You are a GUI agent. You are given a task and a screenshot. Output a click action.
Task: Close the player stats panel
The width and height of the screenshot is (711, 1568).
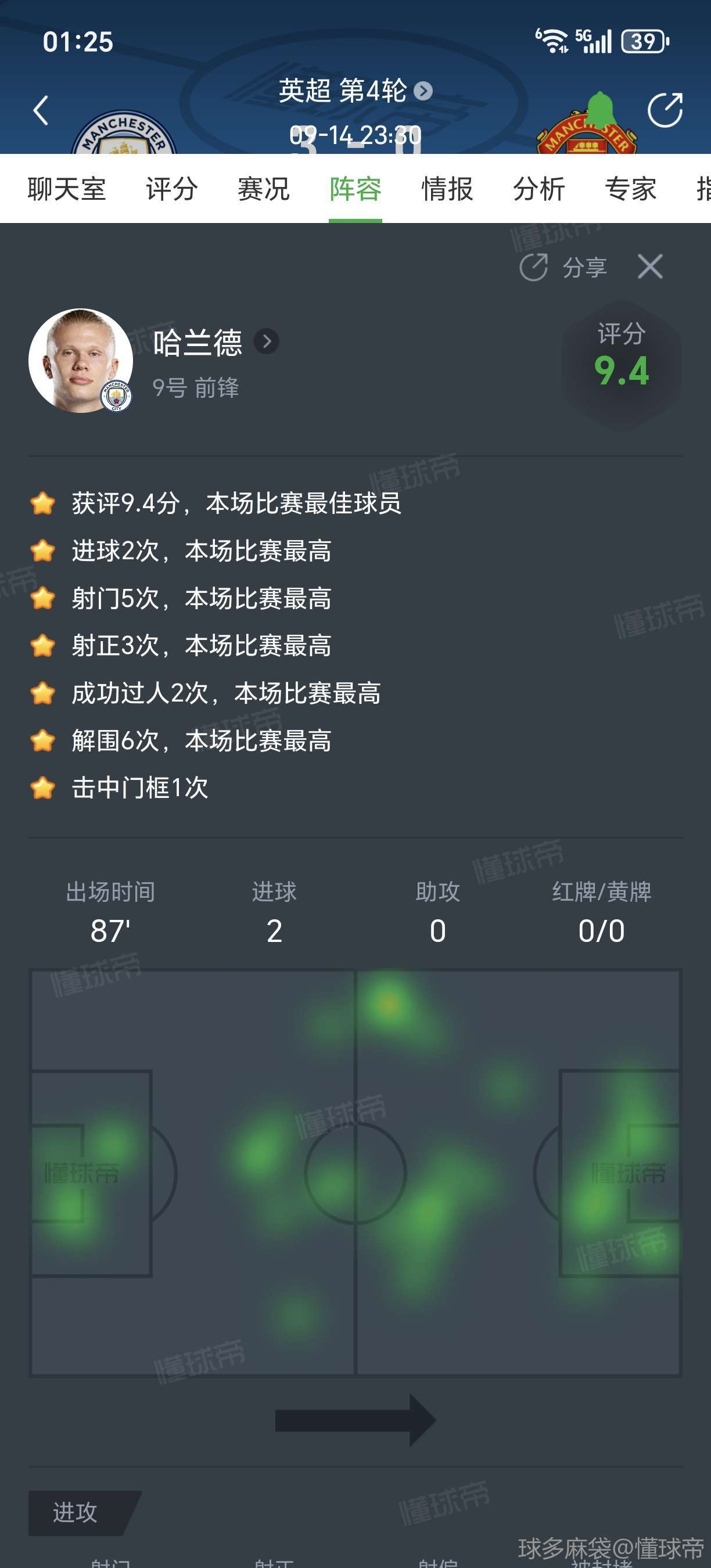coord(649,267)
